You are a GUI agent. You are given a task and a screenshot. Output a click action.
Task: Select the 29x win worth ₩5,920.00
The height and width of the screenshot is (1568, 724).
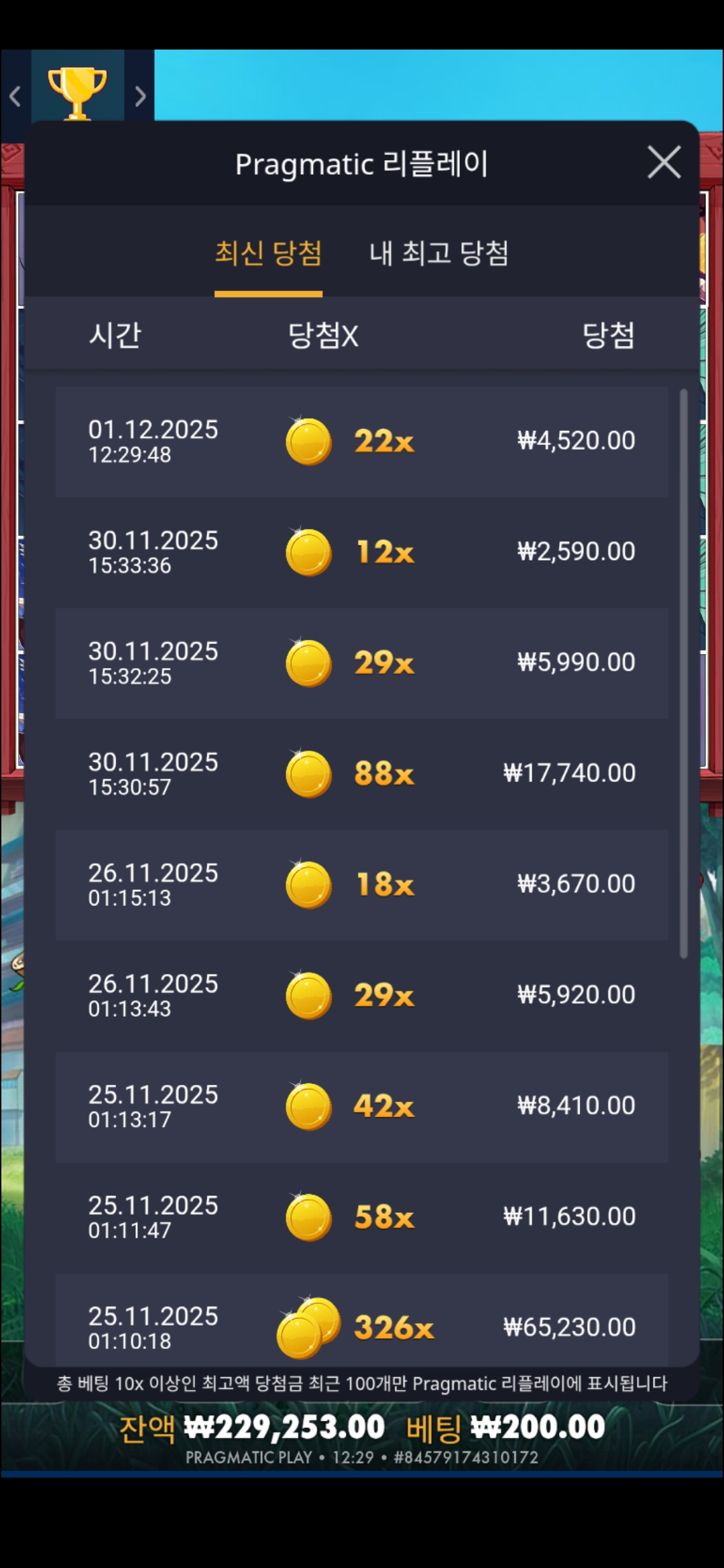click(x=362, y=995)
